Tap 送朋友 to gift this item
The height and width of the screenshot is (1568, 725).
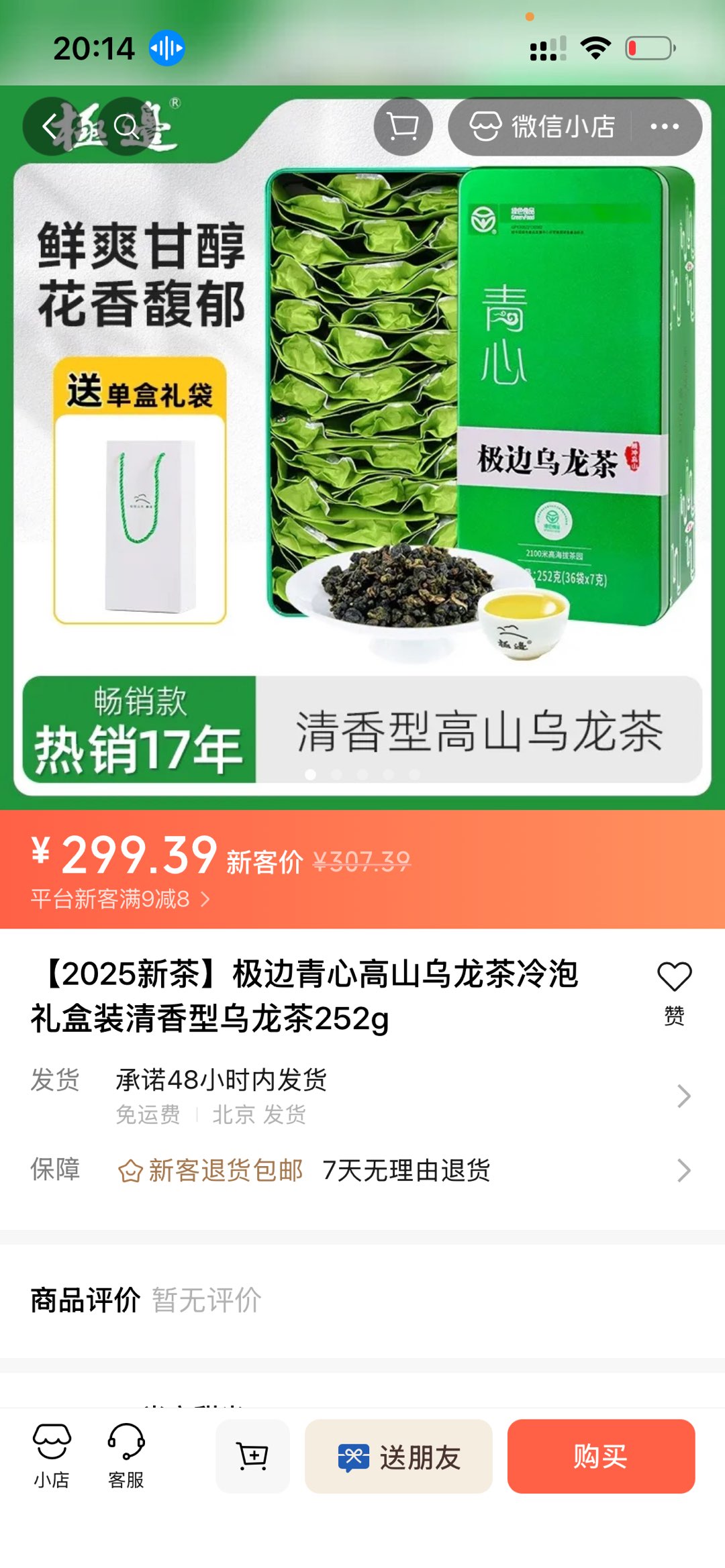pos(399,1457)
